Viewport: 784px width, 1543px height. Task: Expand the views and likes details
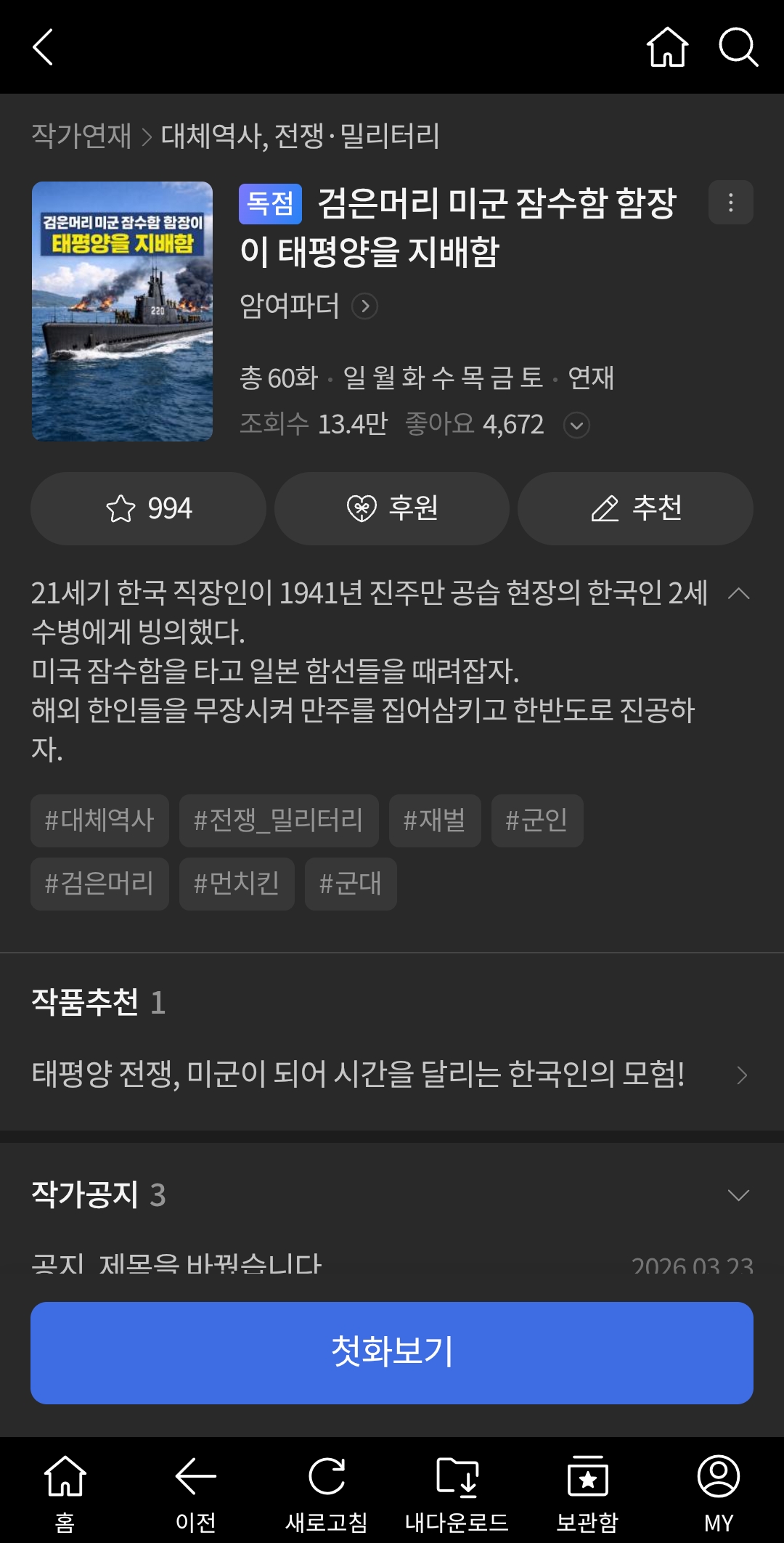point(576,425)
